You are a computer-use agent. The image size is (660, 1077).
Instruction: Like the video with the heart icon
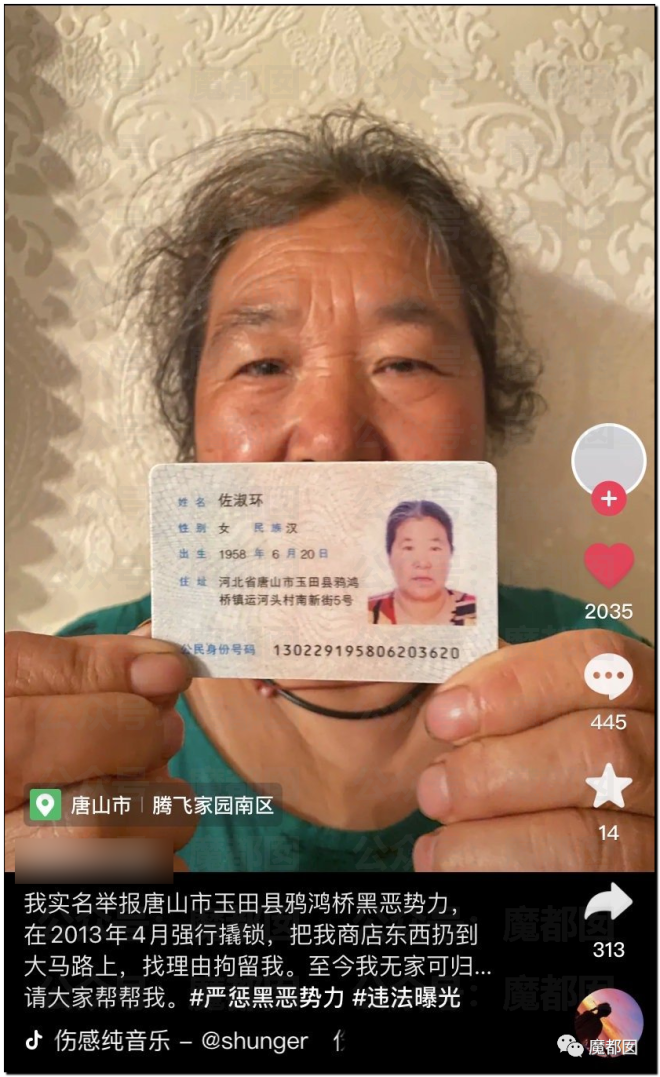[x=608, y=567]
